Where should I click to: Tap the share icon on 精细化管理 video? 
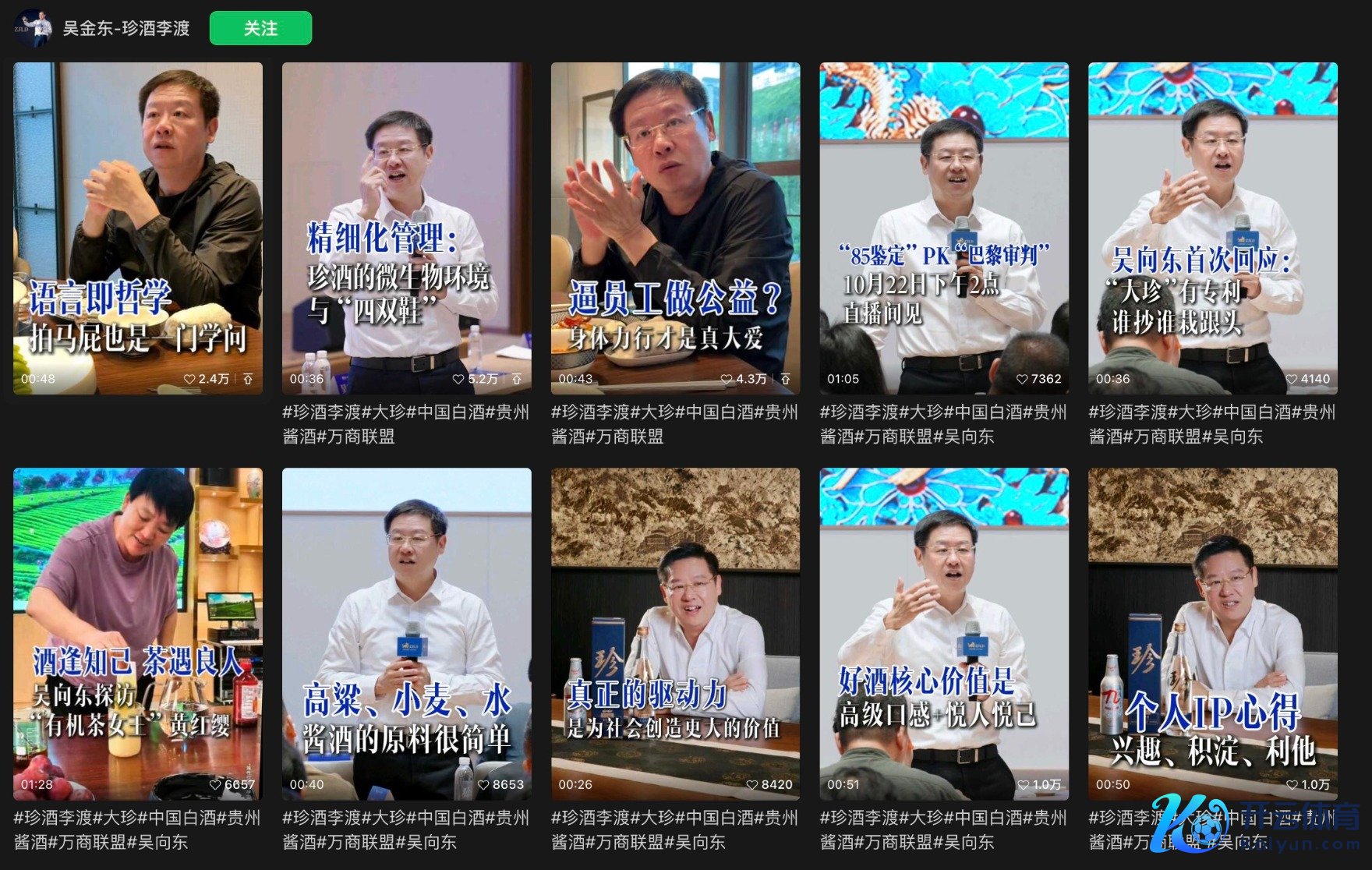tap(517, 379)
